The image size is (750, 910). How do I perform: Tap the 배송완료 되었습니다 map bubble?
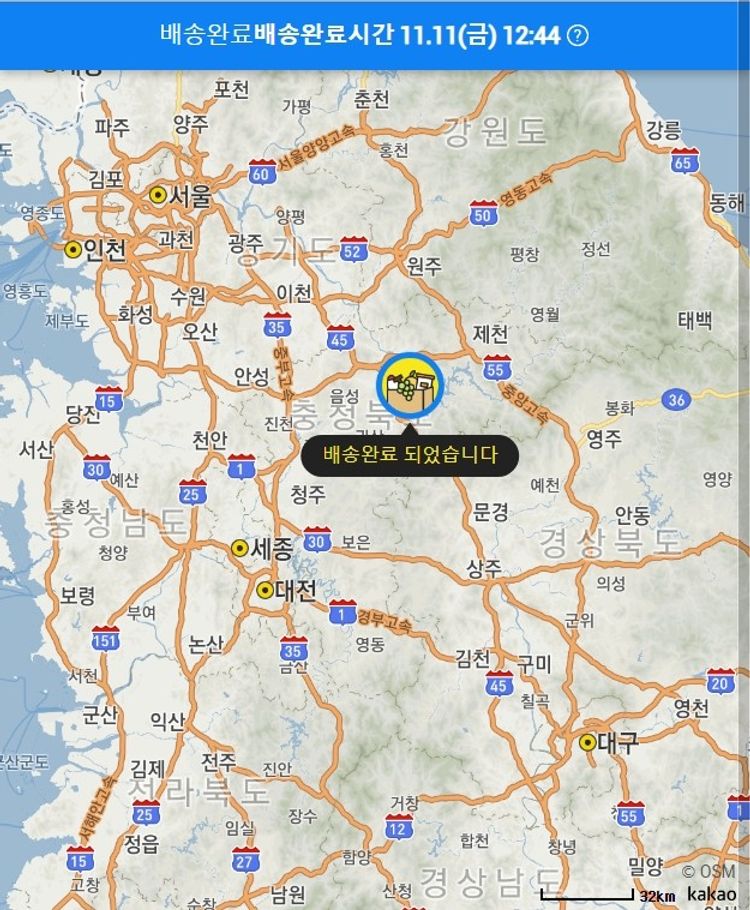[410, 455]
